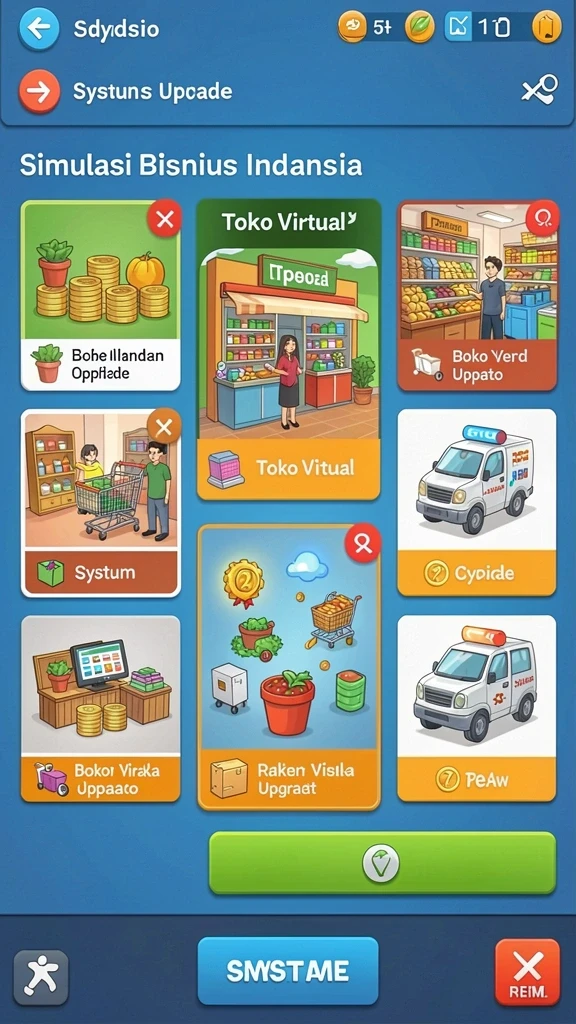Select the Boko Verd Uppato card

[477, 295]
